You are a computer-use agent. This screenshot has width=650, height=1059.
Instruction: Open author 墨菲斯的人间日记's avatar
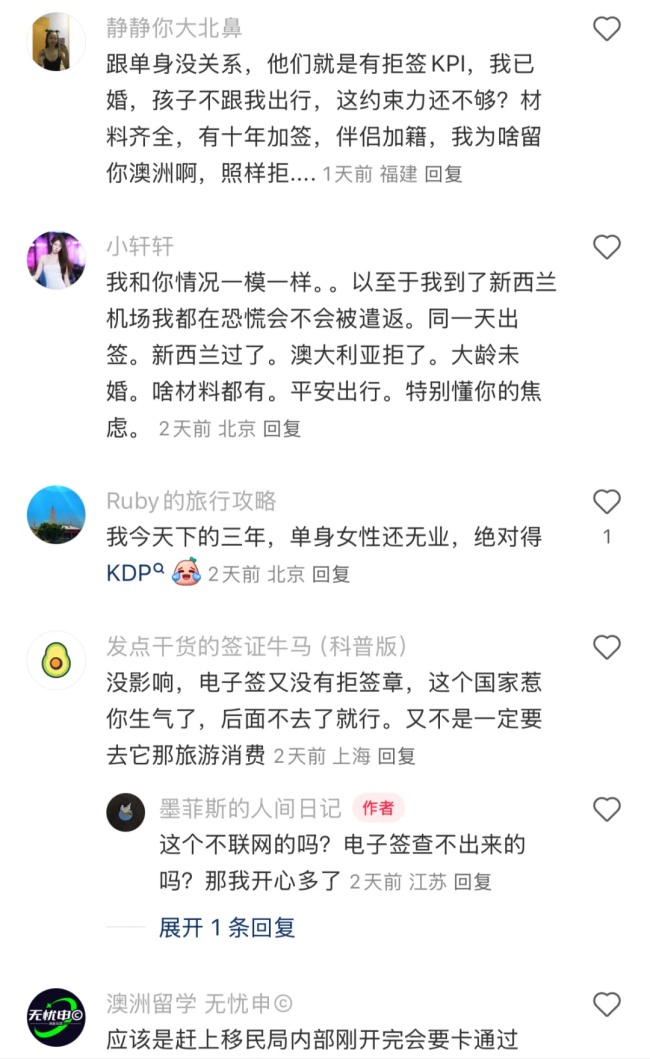pyautogui.click(x=126, y=812)
